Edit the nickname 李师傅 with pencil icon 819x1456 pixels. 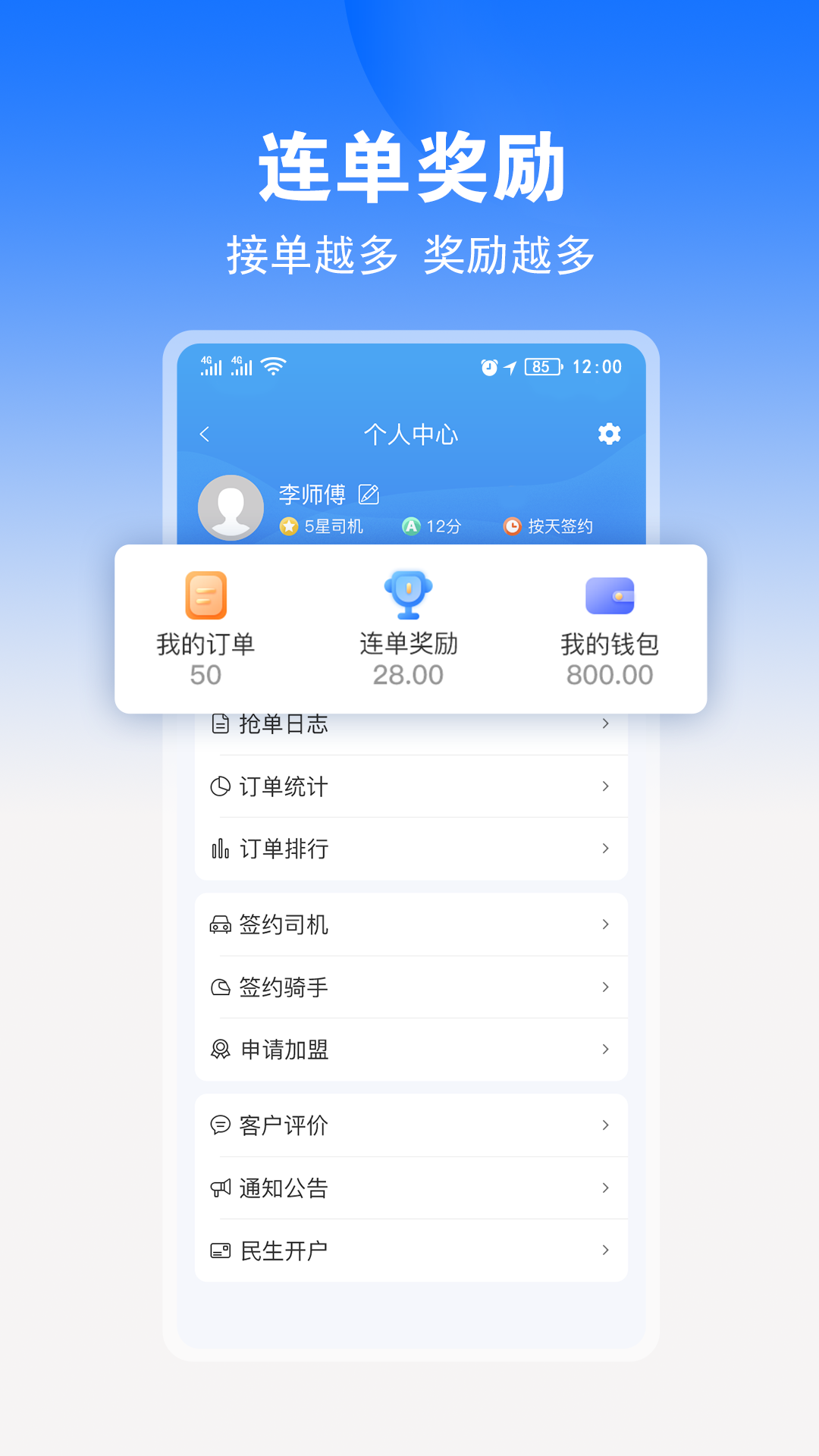click(x=369, y=494)
